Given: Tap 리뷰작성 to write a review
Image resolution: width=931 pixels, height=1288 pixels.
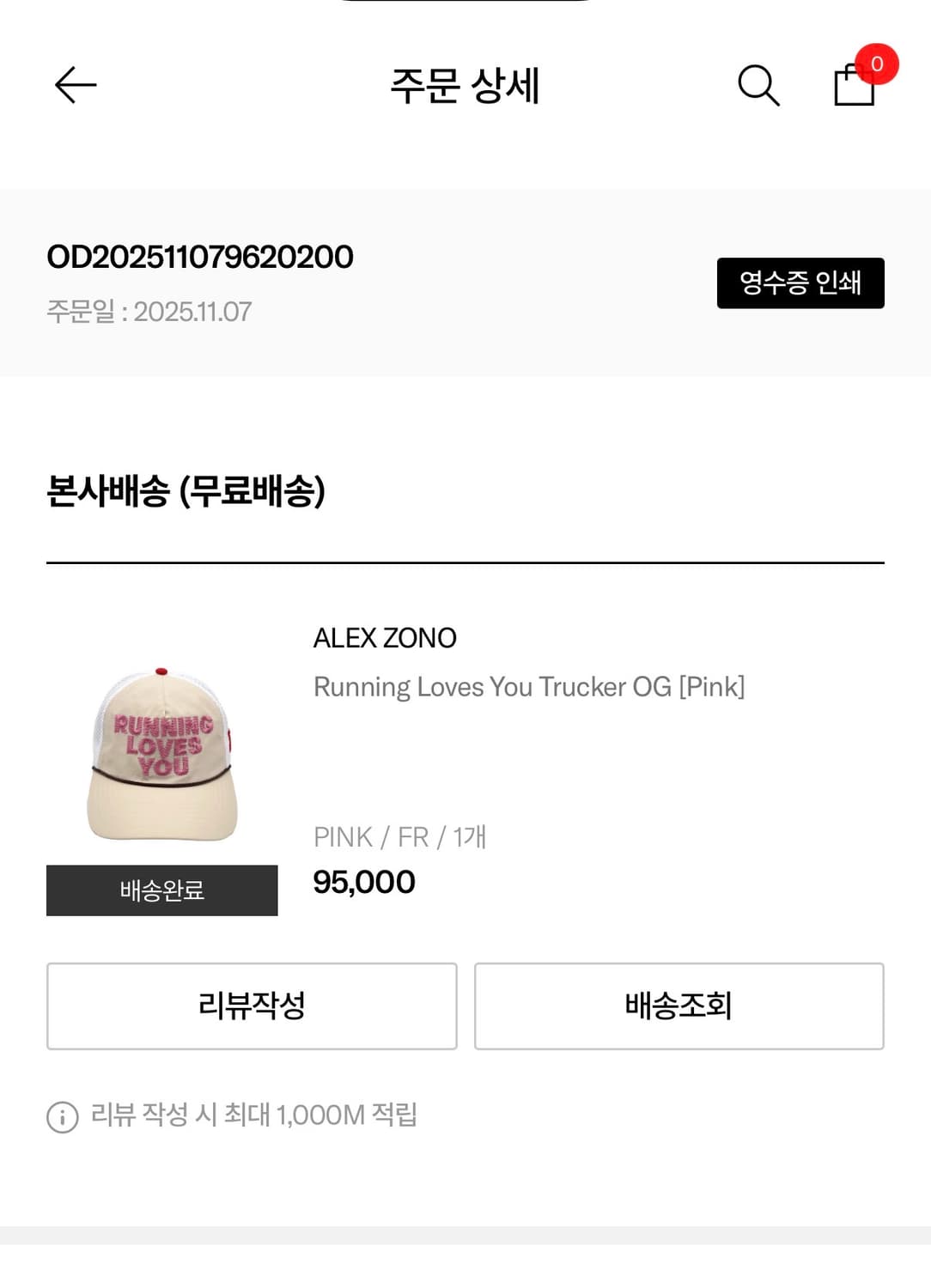Looking at the screenshot, I should pyautogui.click(x=252, y=1006).
